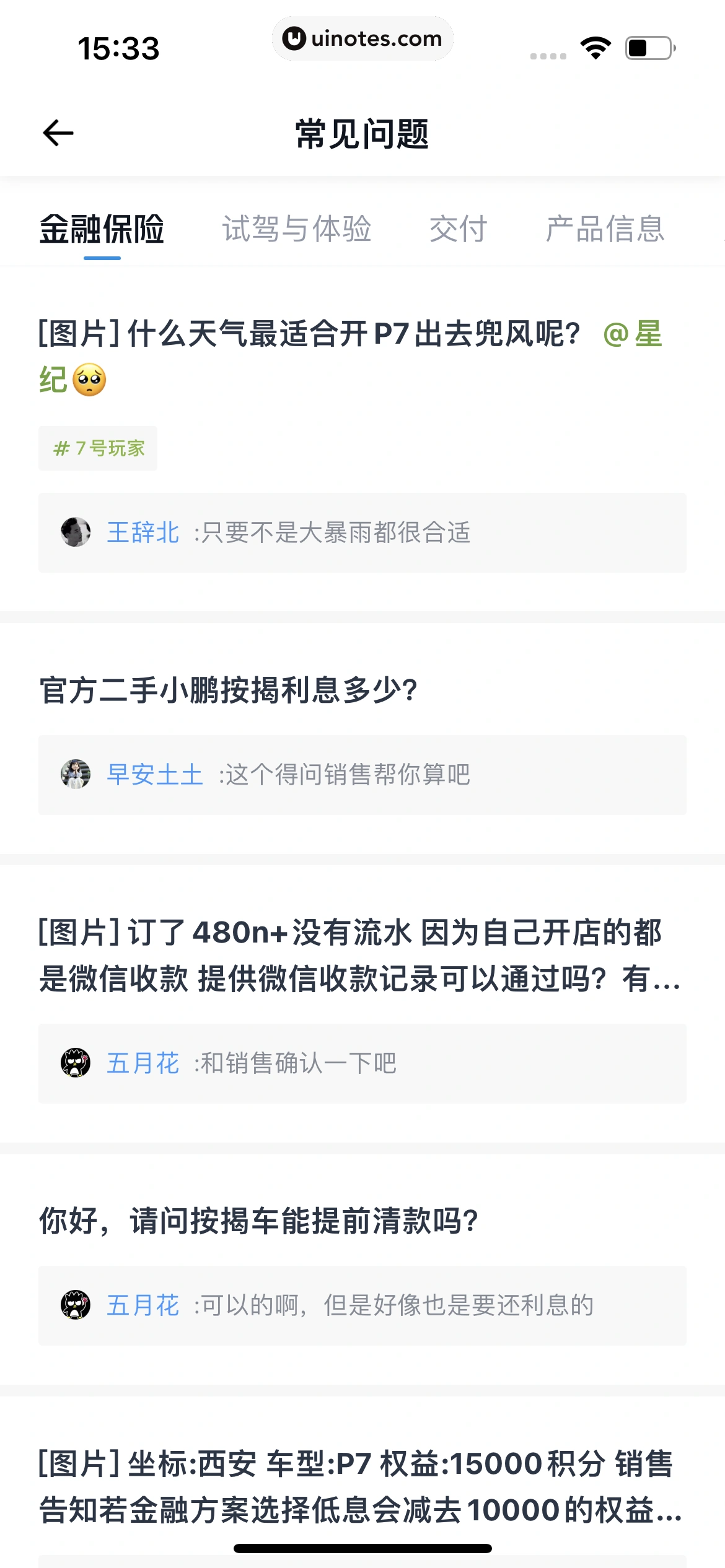Tap username 早安土土 in the reply
725x1568 pixels.
click(x=154, y=776)
